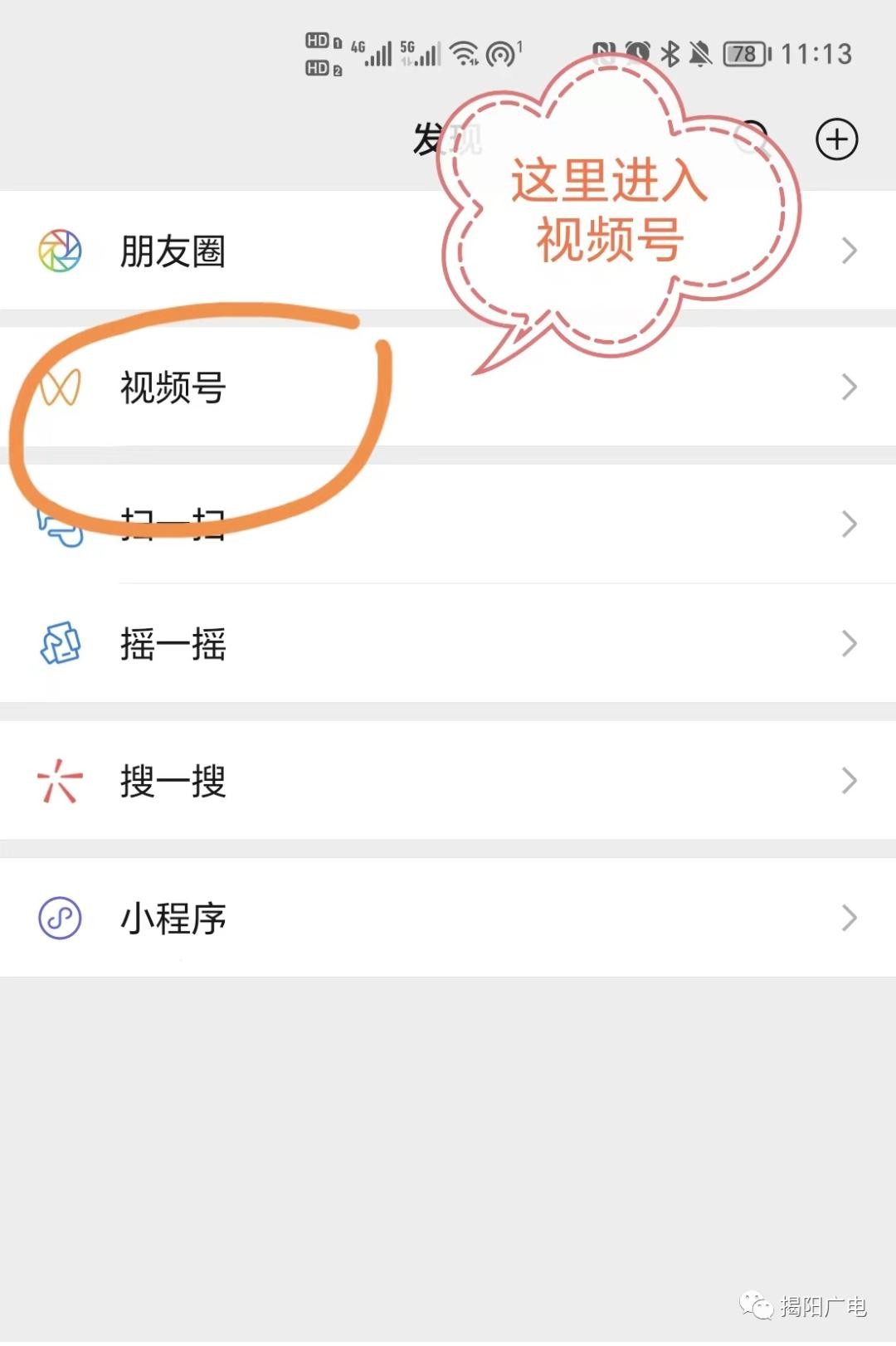Open 摇一摇 Shake
Image resolution: width=896 pixels, height=1346 pixels.
(x=173, y=644)
